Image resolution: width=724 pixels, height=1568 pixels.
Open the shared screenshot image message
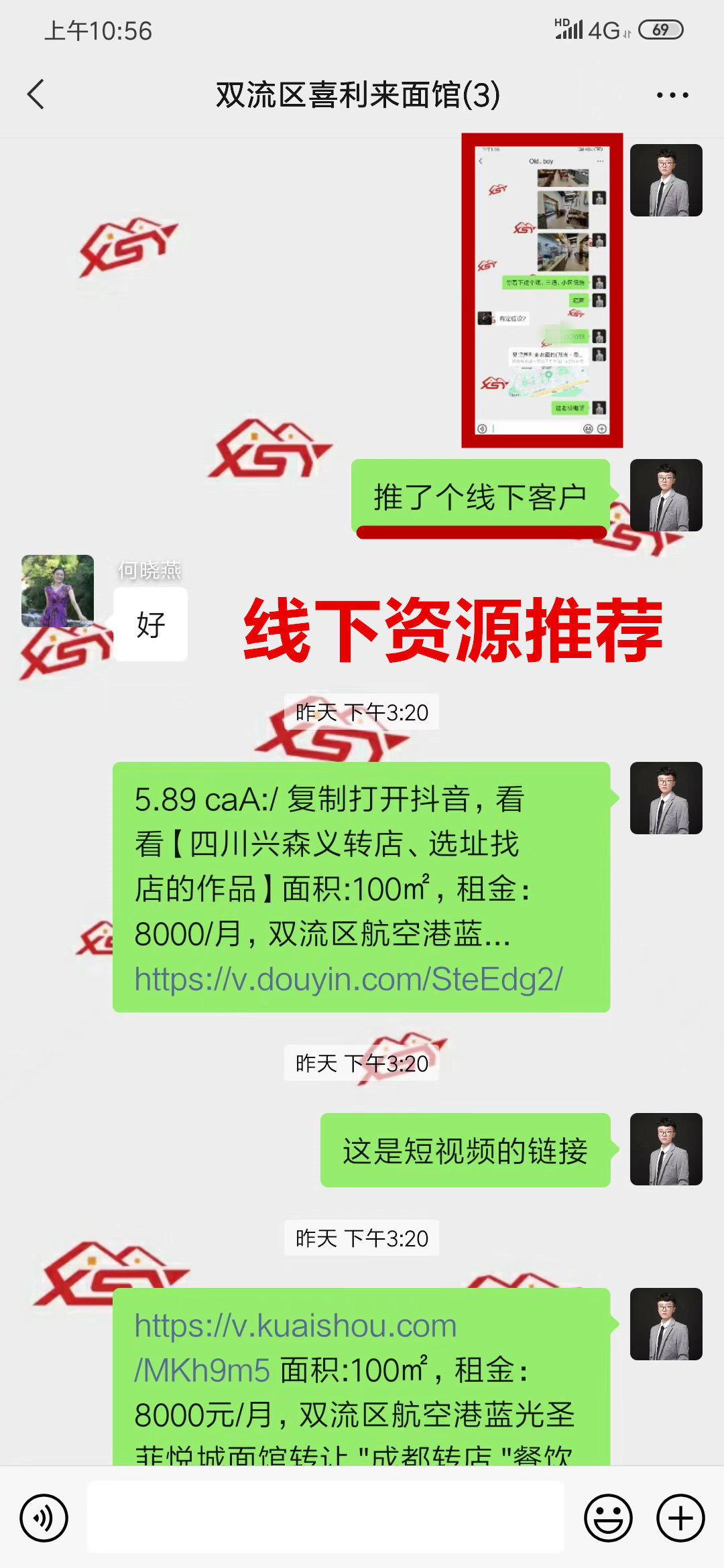(542, 290)
